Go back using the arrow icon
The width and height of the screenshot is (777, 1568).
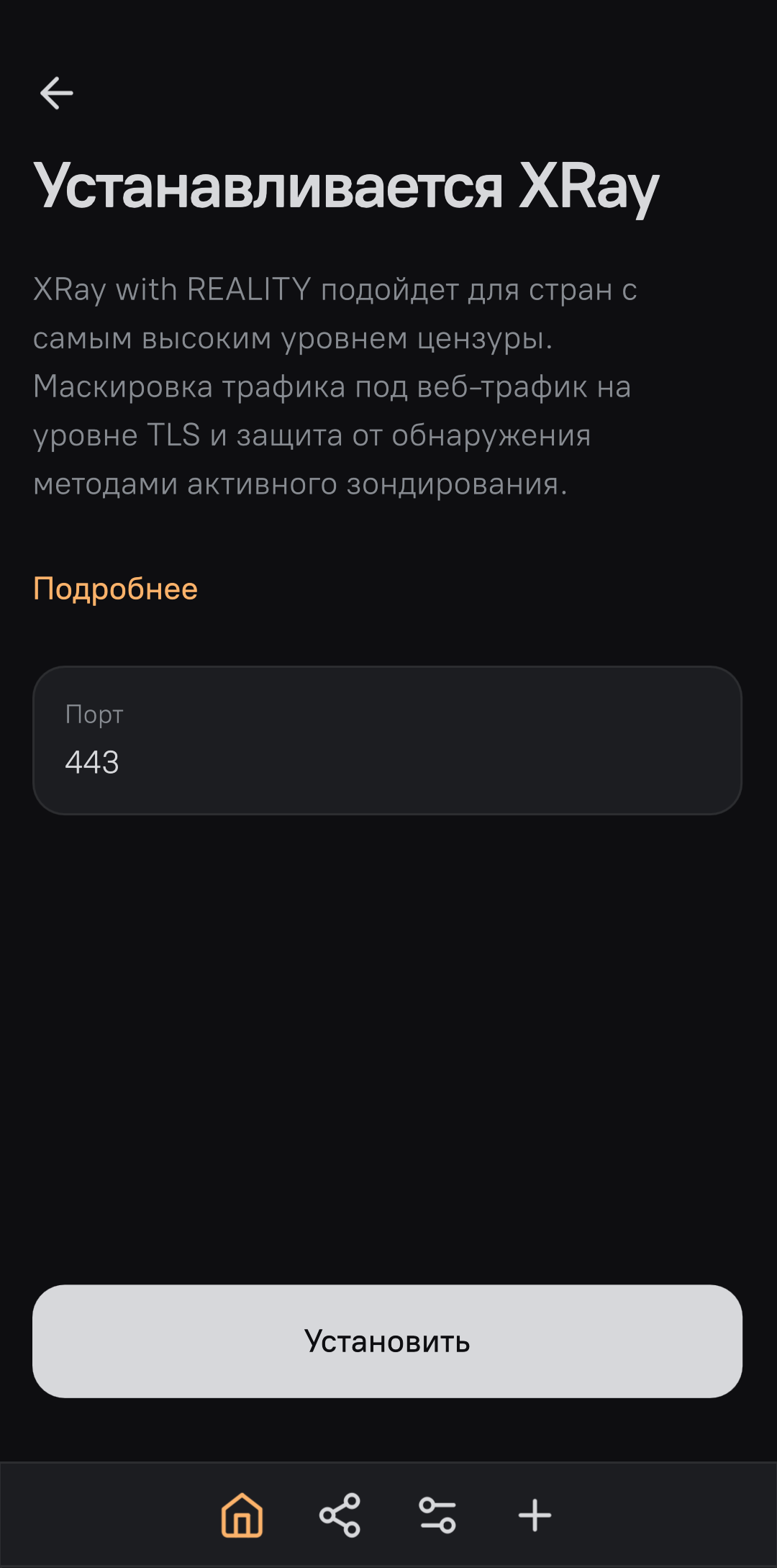(56, 93)
